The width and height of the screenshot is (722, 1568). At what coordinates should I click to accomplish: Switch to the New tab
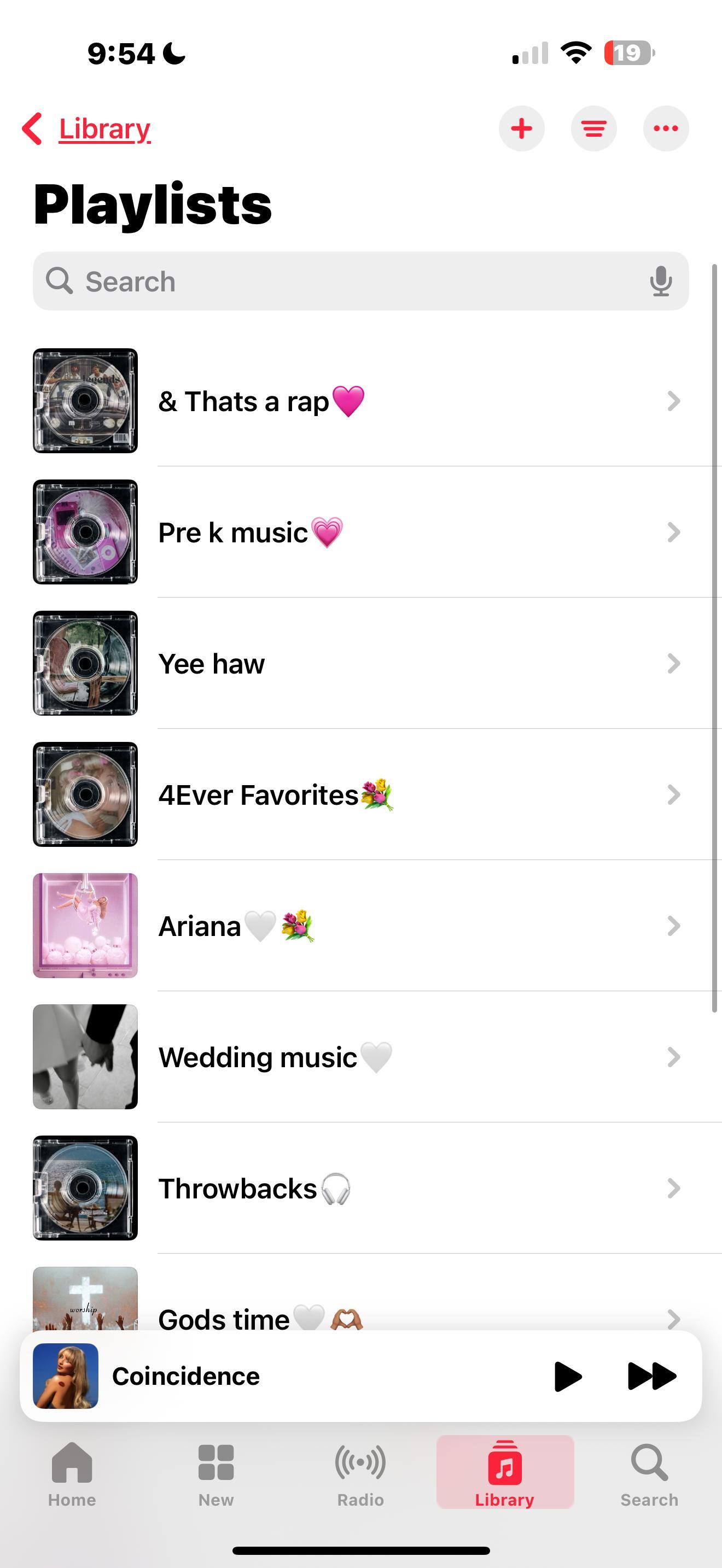[x=216, y=1473]
